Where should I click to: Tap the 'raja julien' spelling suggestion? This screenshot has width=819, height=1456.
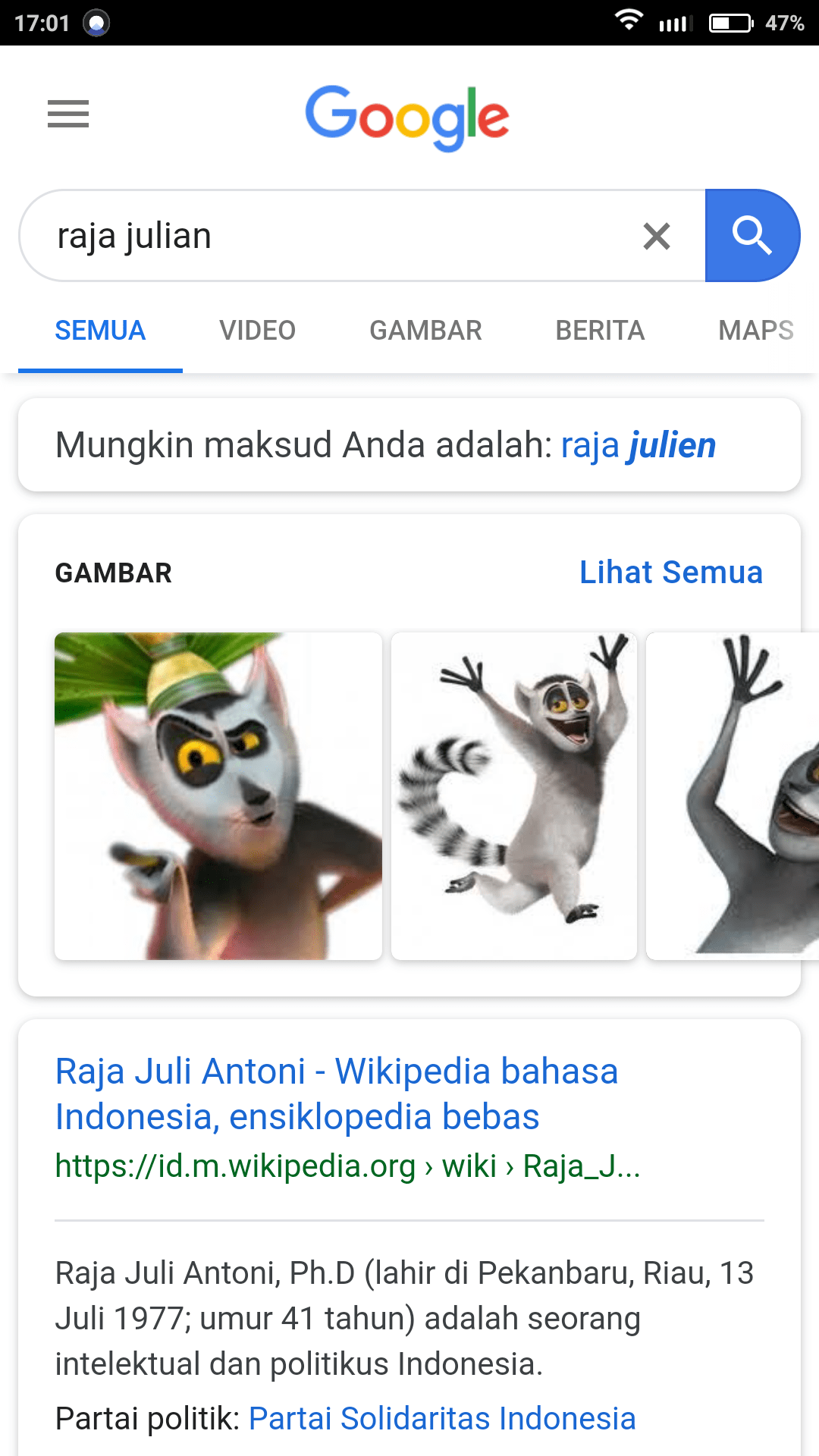pyautogui.click(x=638, y=445)
